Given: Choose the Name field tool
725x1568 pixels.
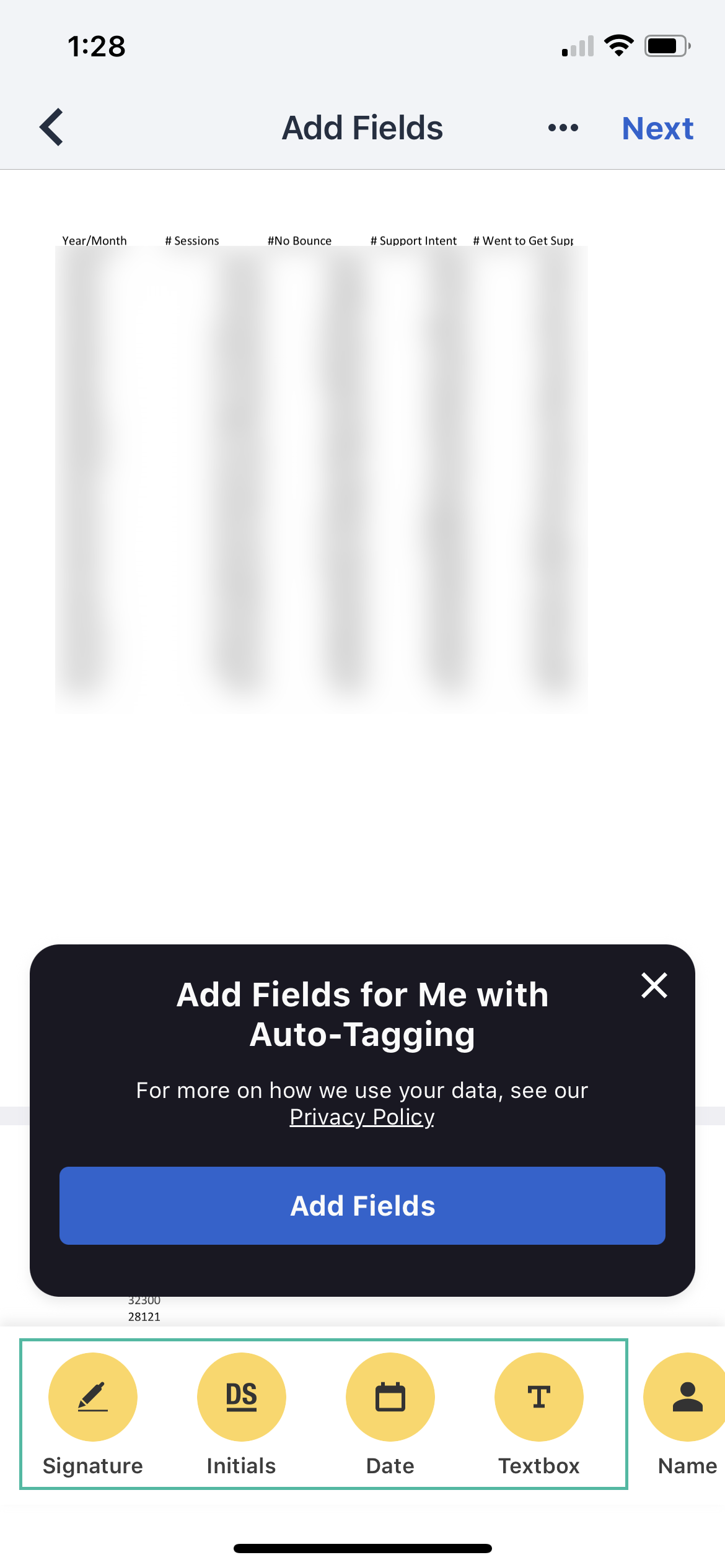Looking at the screenshot, I should click(x=687, y=1397).
